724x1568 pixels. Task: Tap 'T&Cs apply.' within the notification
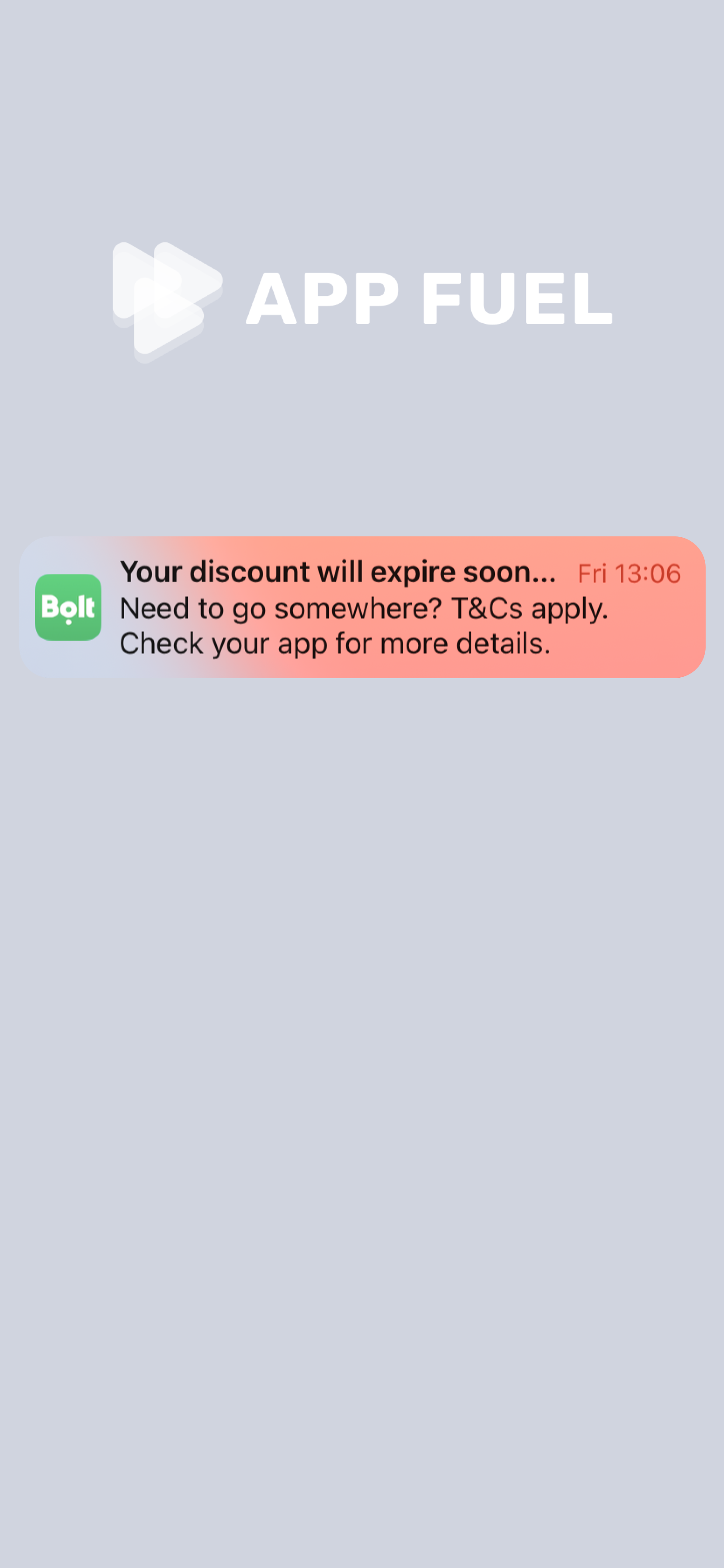tap(529, 608)
